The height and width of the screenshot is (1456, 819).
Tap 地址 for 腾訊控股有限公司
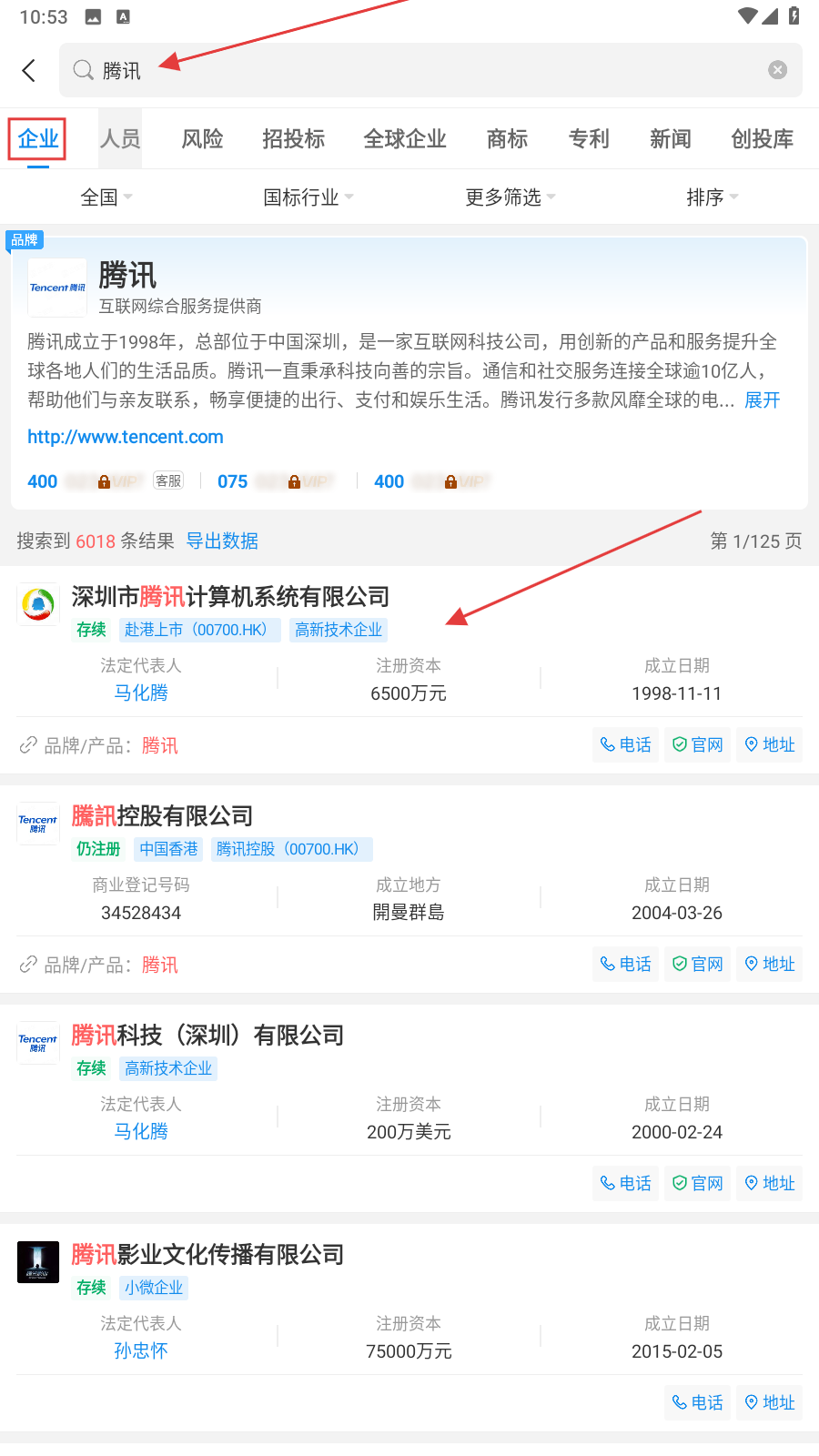pyautogui.click(x=769, y=964)
